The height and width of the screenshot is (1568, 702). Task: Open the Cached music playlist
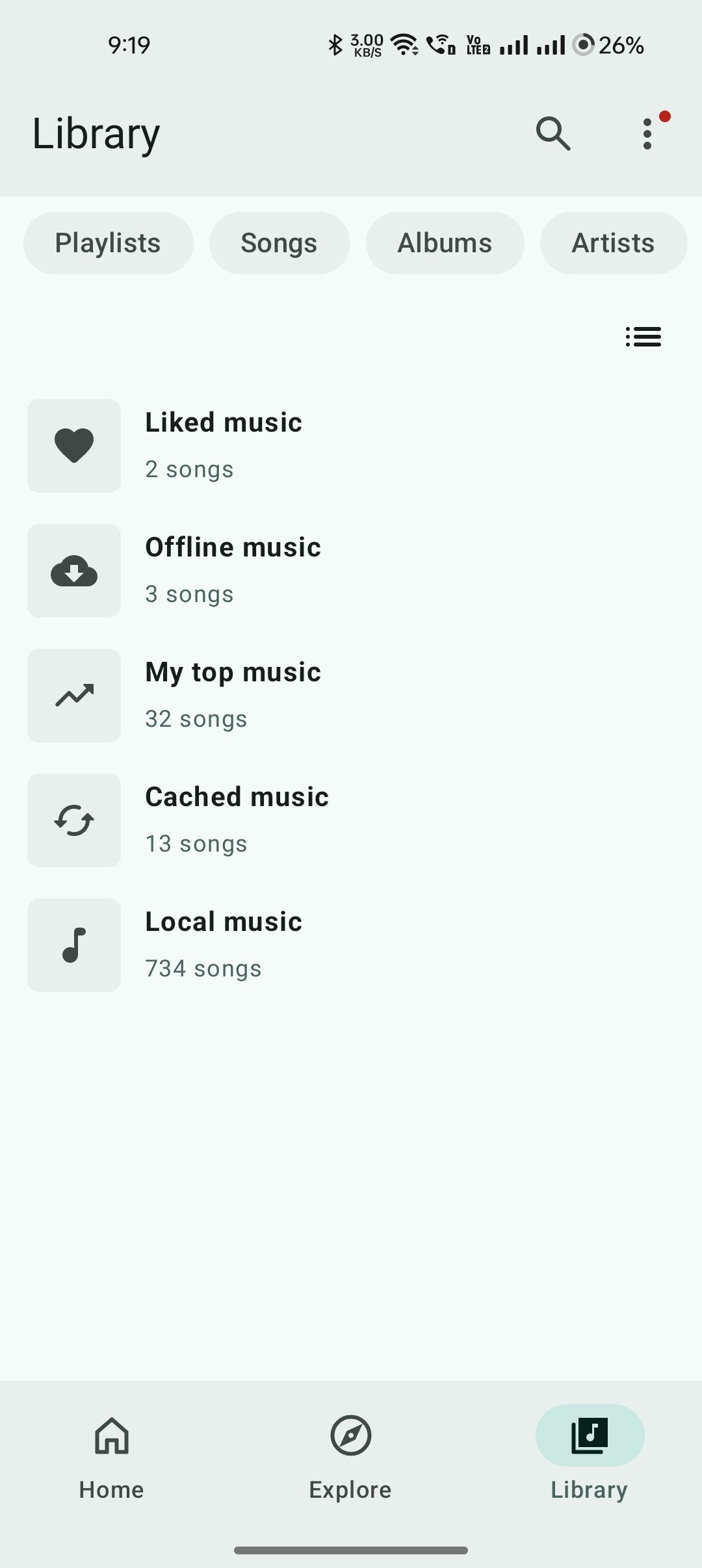pyautogui.click(x=237, y=820)
